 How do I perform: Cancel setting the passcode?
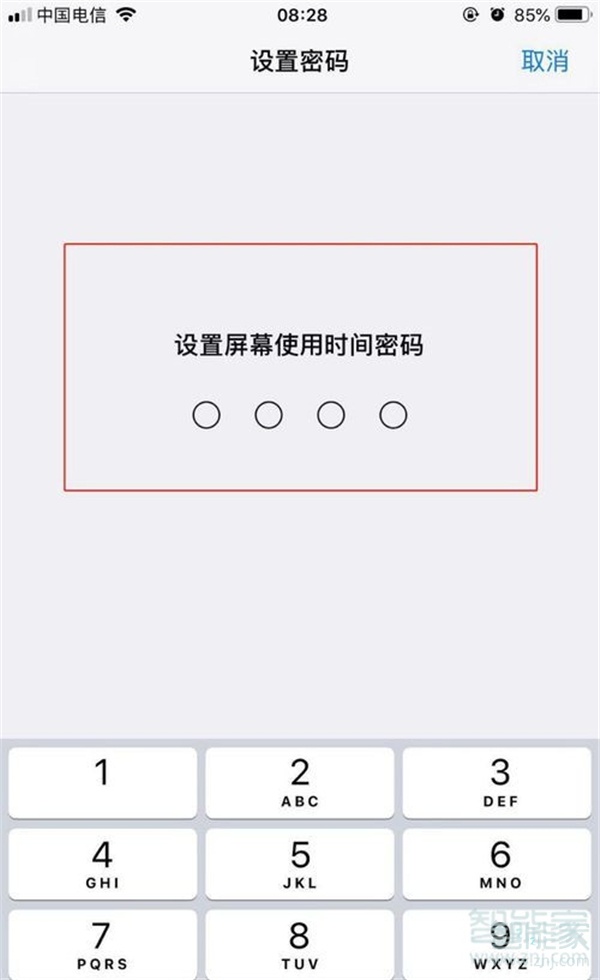click(544, 61)
